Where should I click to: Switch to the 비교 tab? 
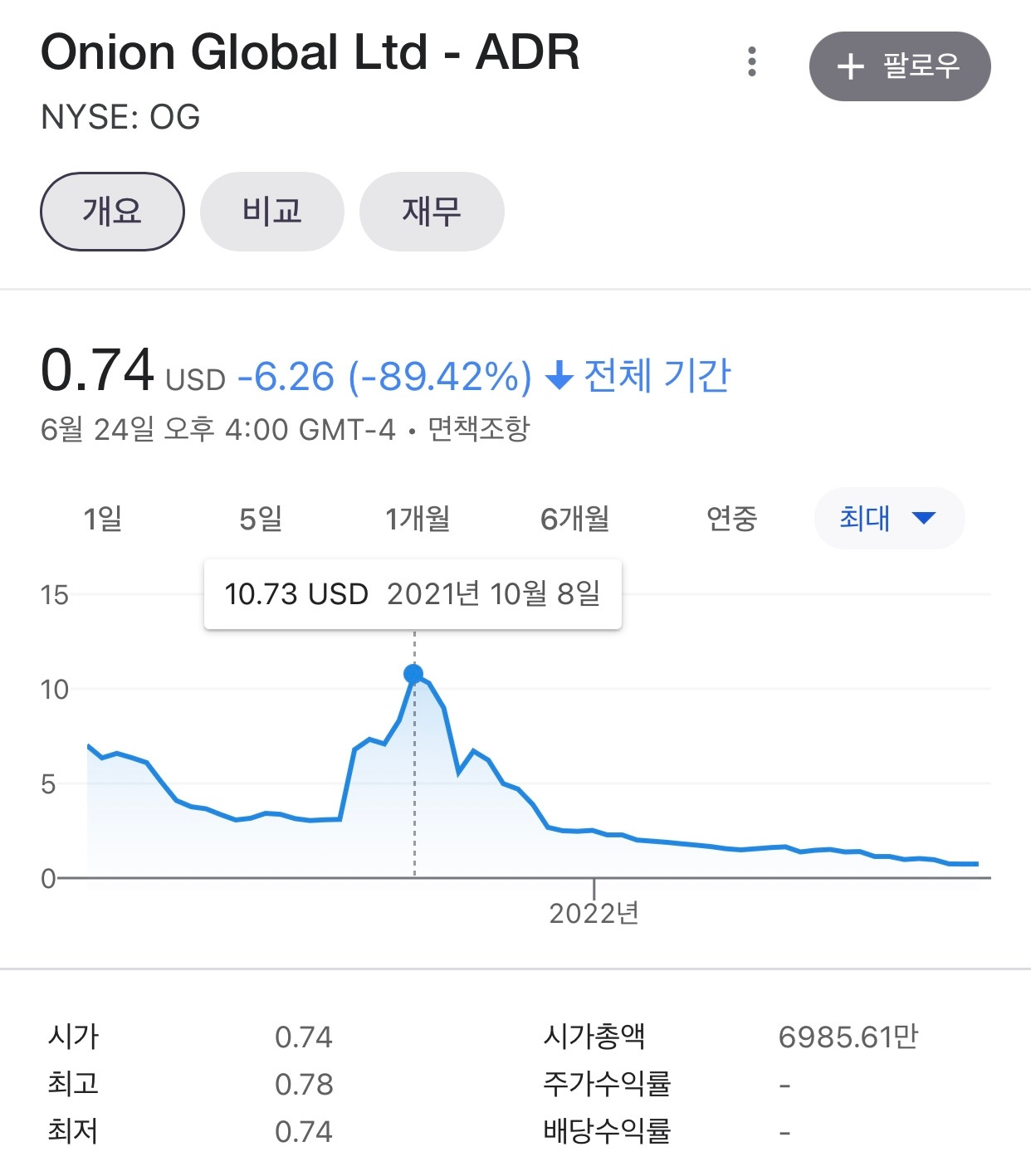point(272,212)
